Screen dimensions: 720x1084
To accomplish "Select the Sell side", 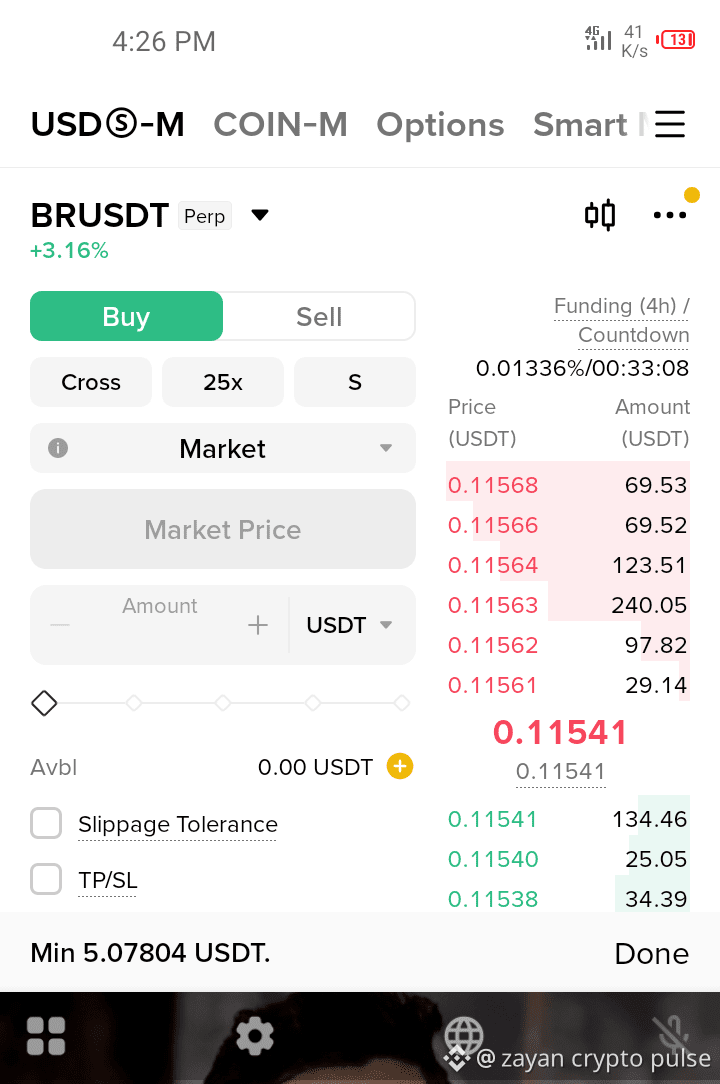I will click(x=319, y=317).
